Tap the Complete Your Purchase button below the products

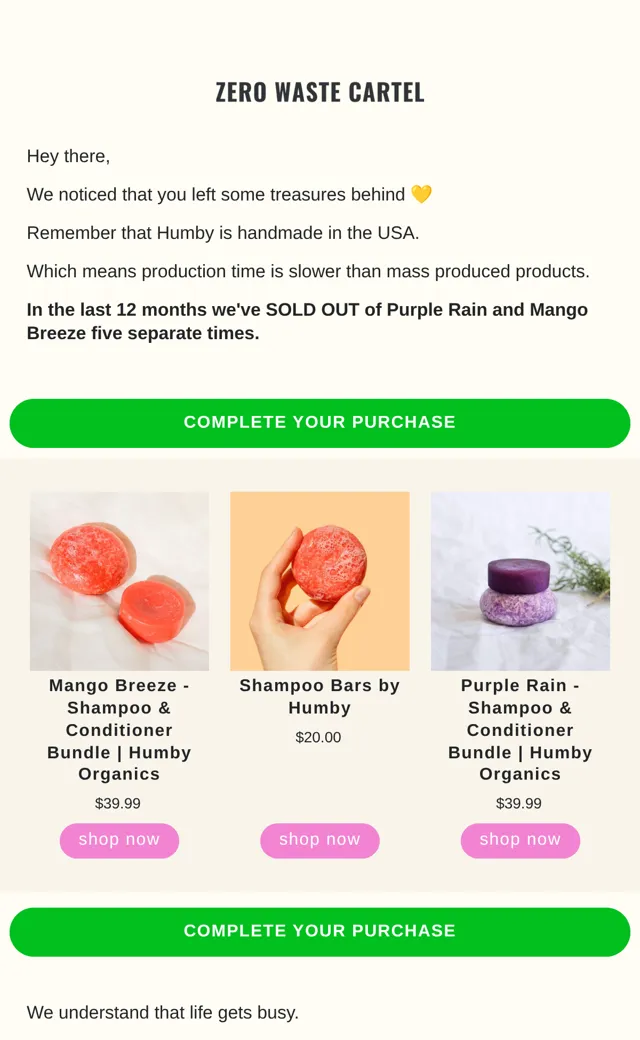pos(320,931)
